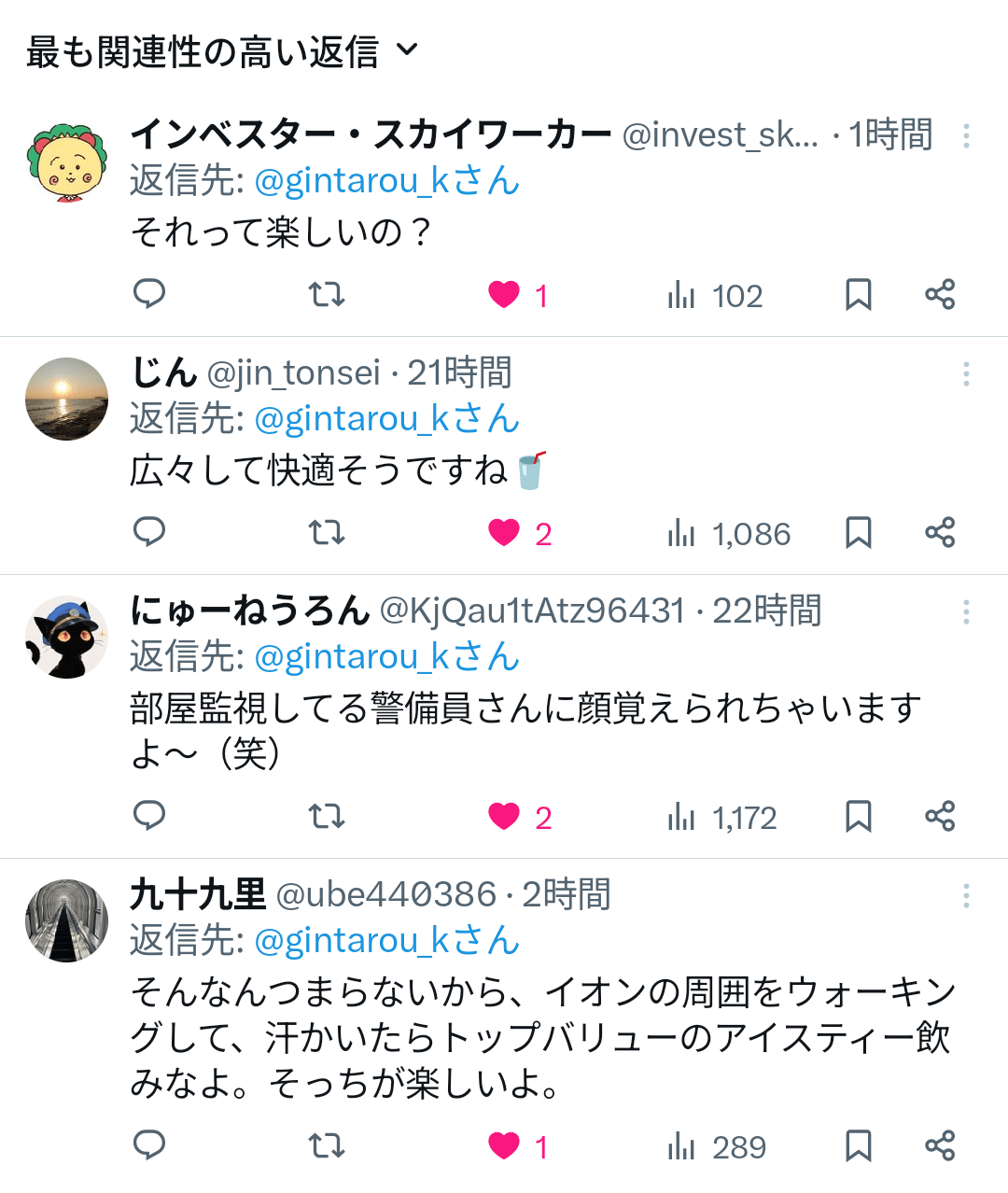Repost 九十九里's reply
Screen dimensions: 1008x1193
[x=327, y=1145]
